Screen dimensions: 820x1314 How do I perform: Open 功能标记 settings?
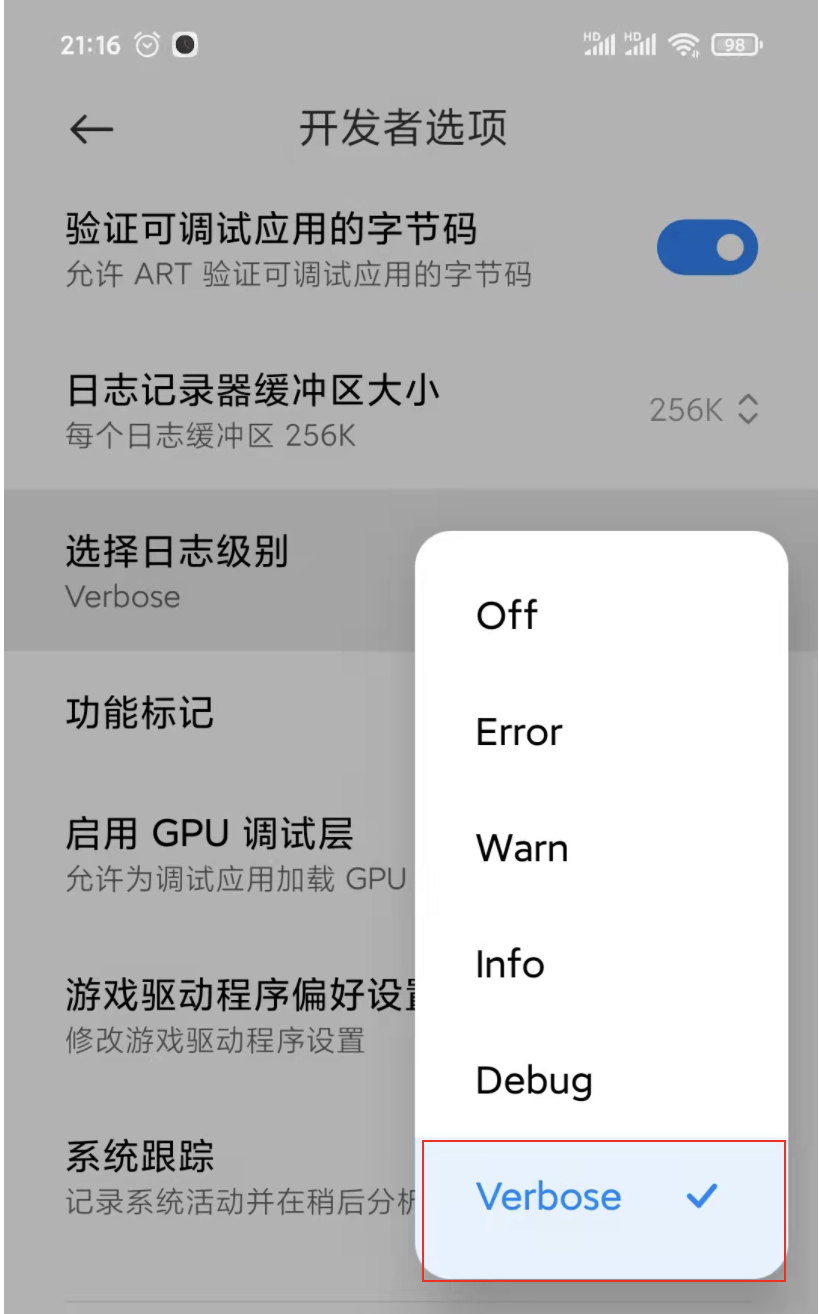(x=140, y=714)
